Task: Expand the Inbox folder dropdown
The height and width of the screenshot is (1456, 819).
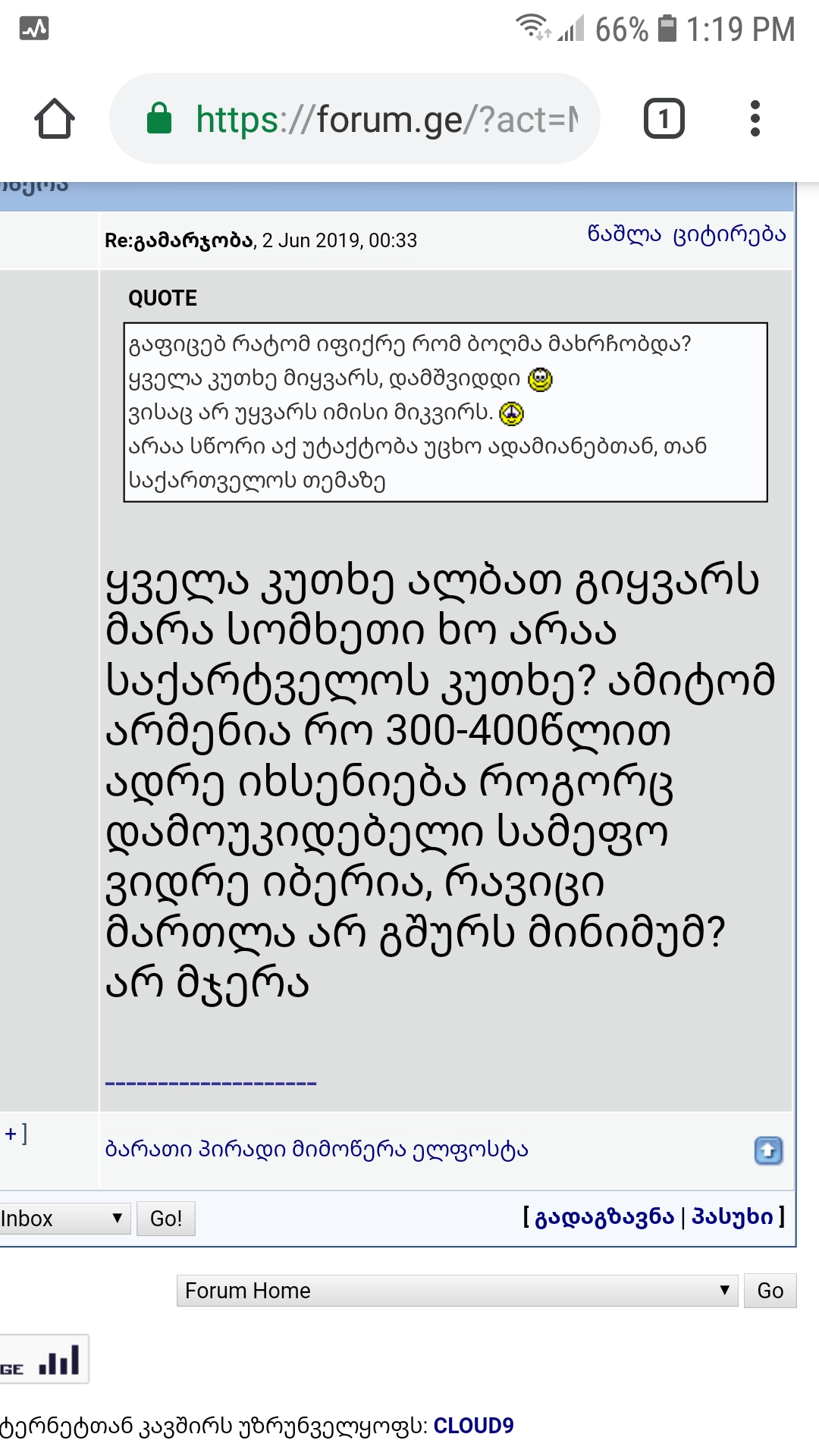Action: coord(64,1219)
